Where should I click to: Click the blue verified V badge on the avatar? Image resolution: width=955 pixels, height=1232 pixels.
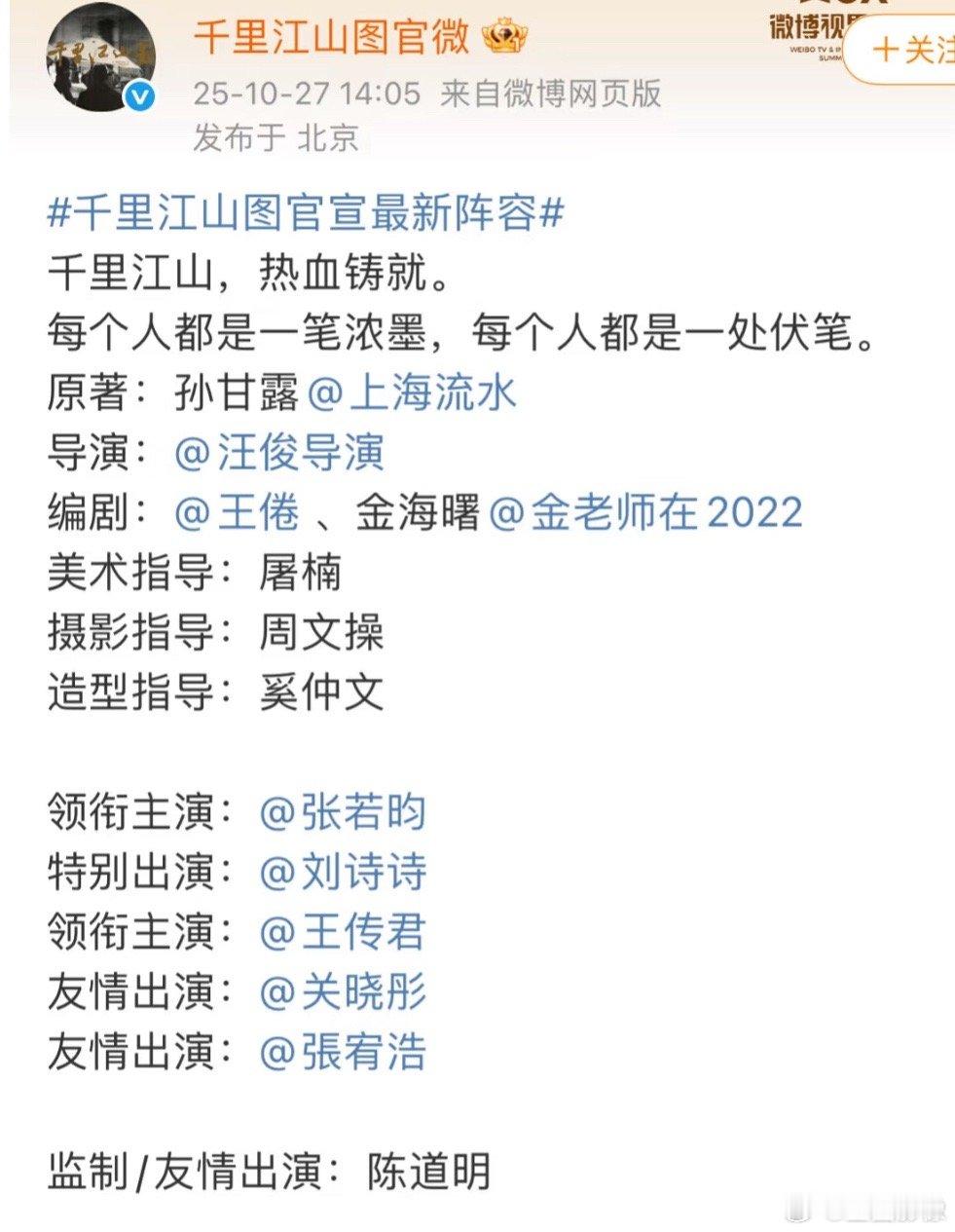coord(140,96)
